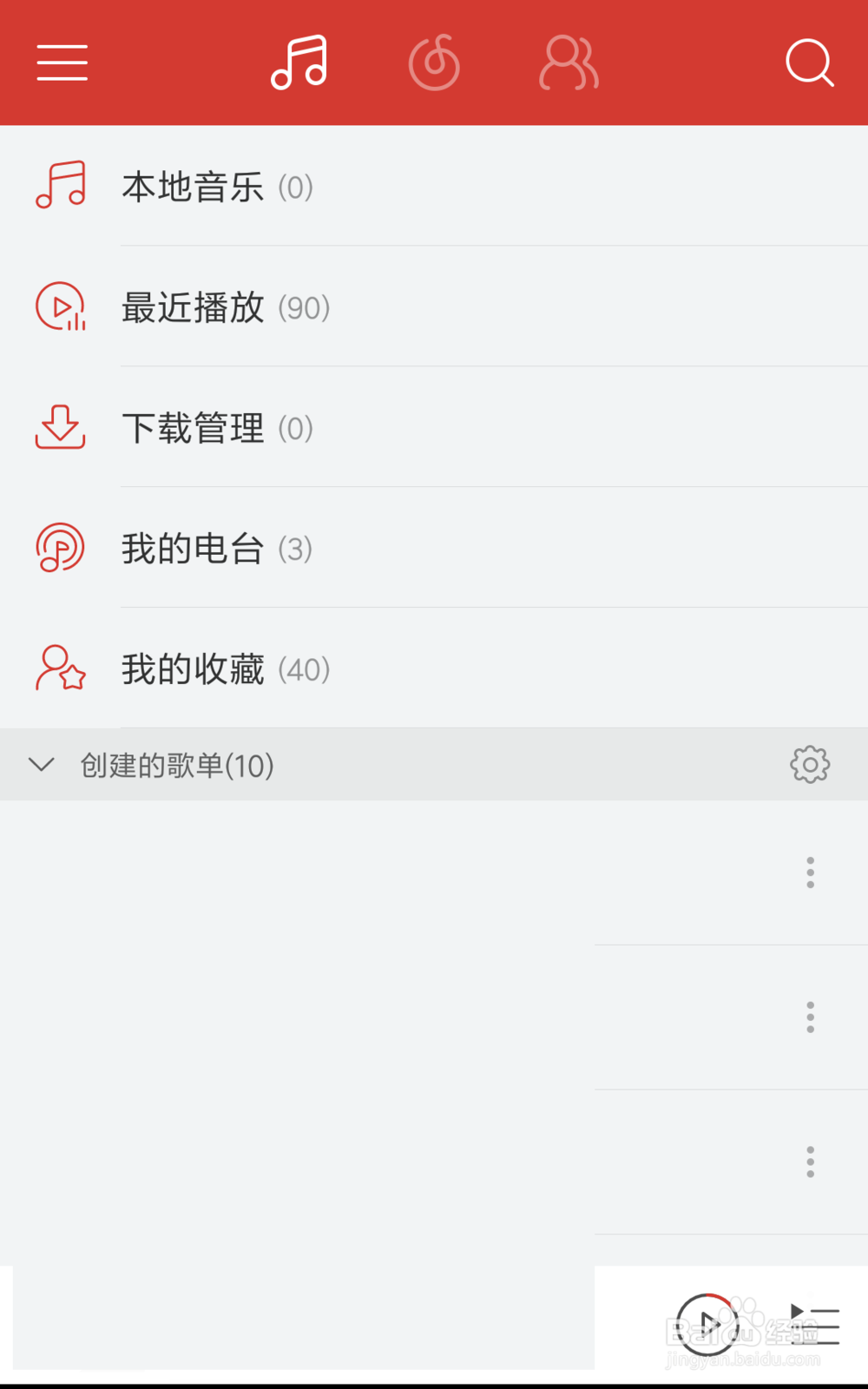Screen dimensions: 868x1389
Task: Open the search magnifier
Action: (810, 63)
